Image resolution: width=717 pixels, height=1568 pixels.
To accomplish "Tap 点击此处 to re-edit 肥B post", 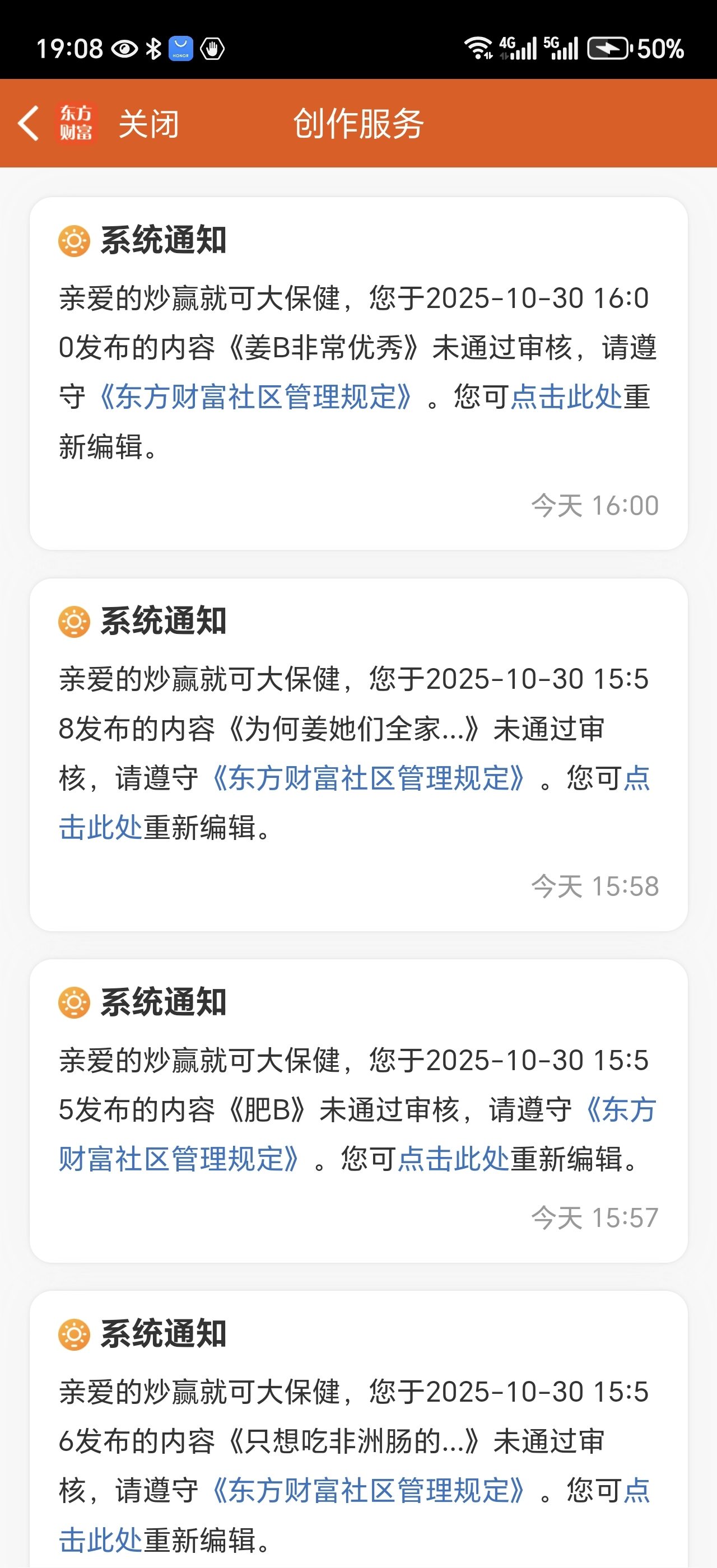I will pos(454,1159).
